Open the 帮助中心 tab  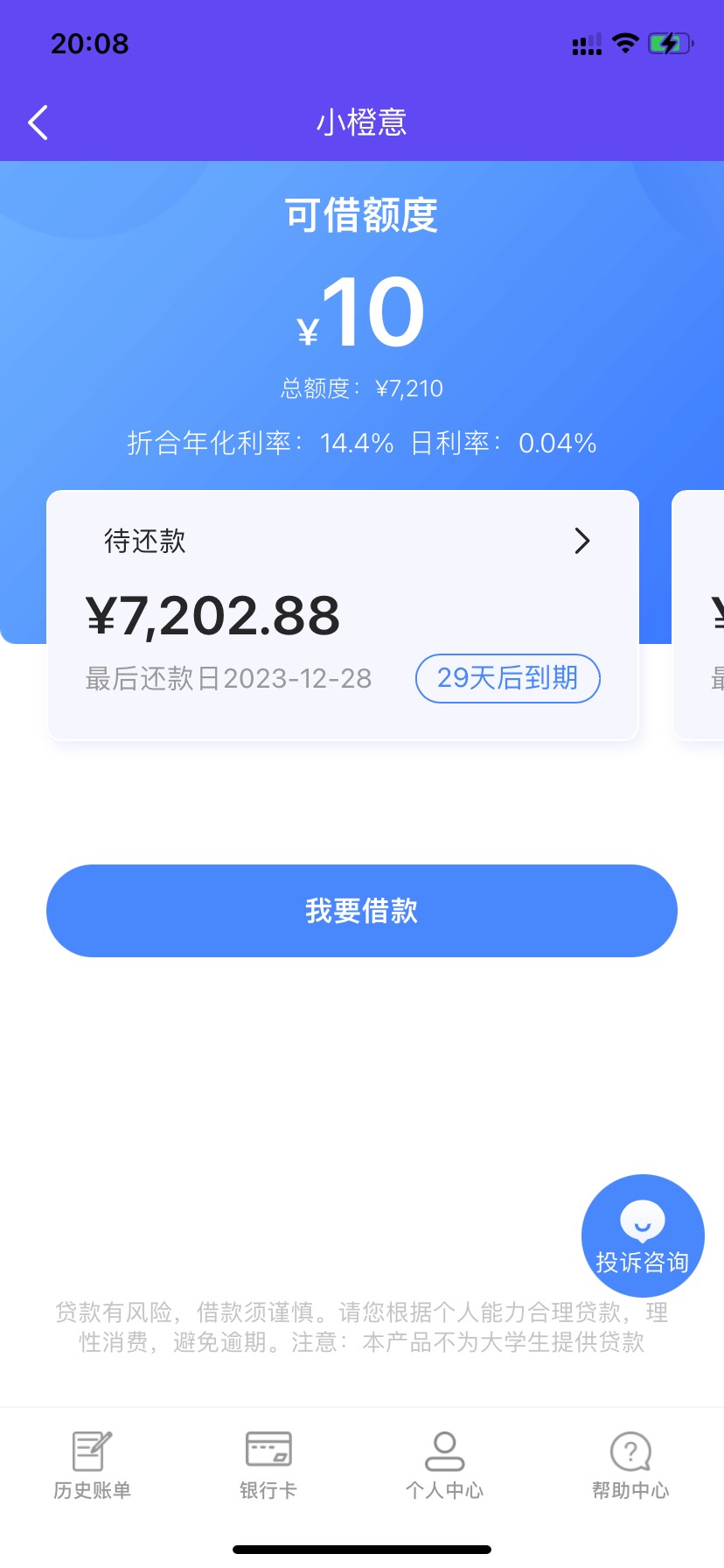630,1465
